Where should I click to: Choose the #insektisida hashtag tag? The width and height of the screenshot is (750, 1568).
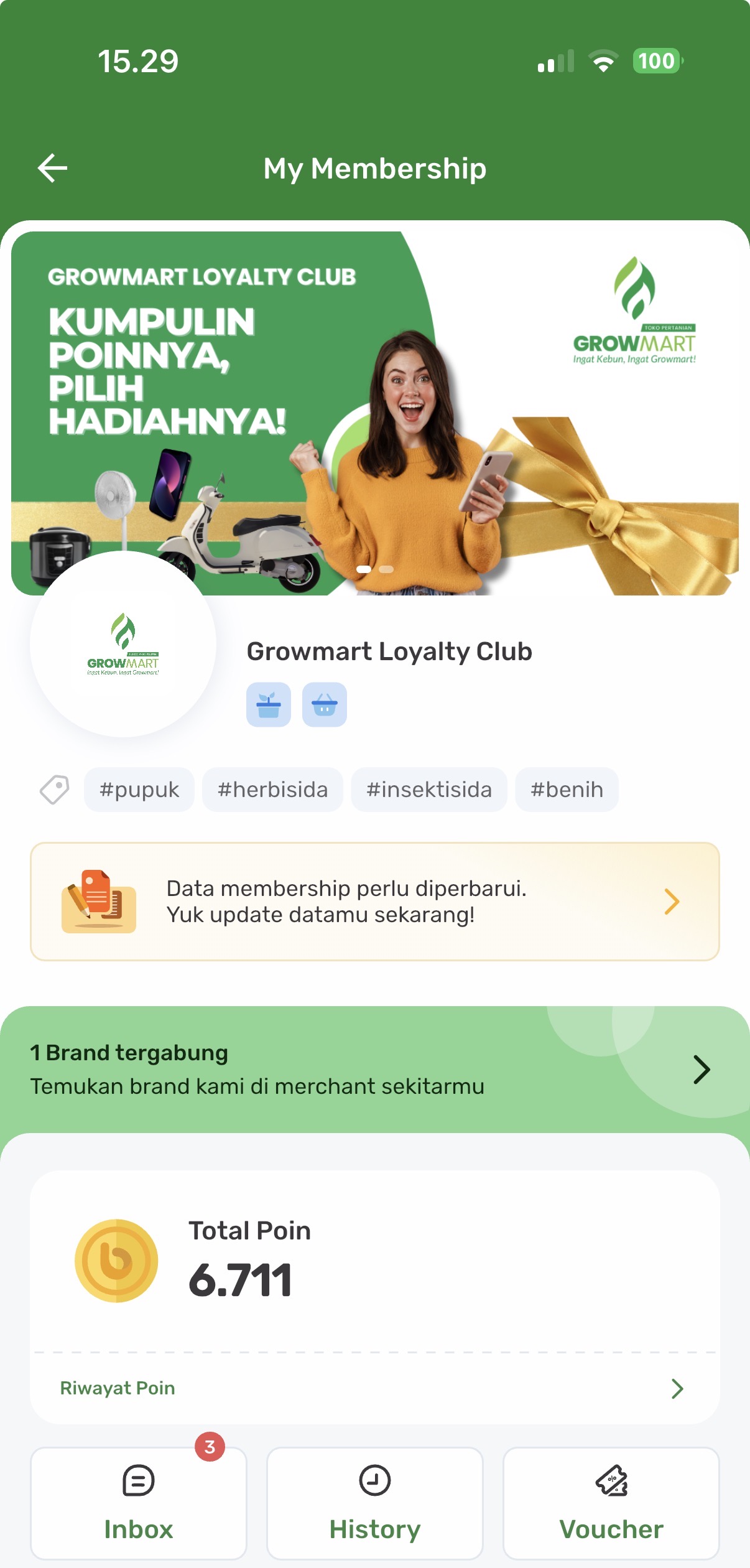[x=428, y=789]
